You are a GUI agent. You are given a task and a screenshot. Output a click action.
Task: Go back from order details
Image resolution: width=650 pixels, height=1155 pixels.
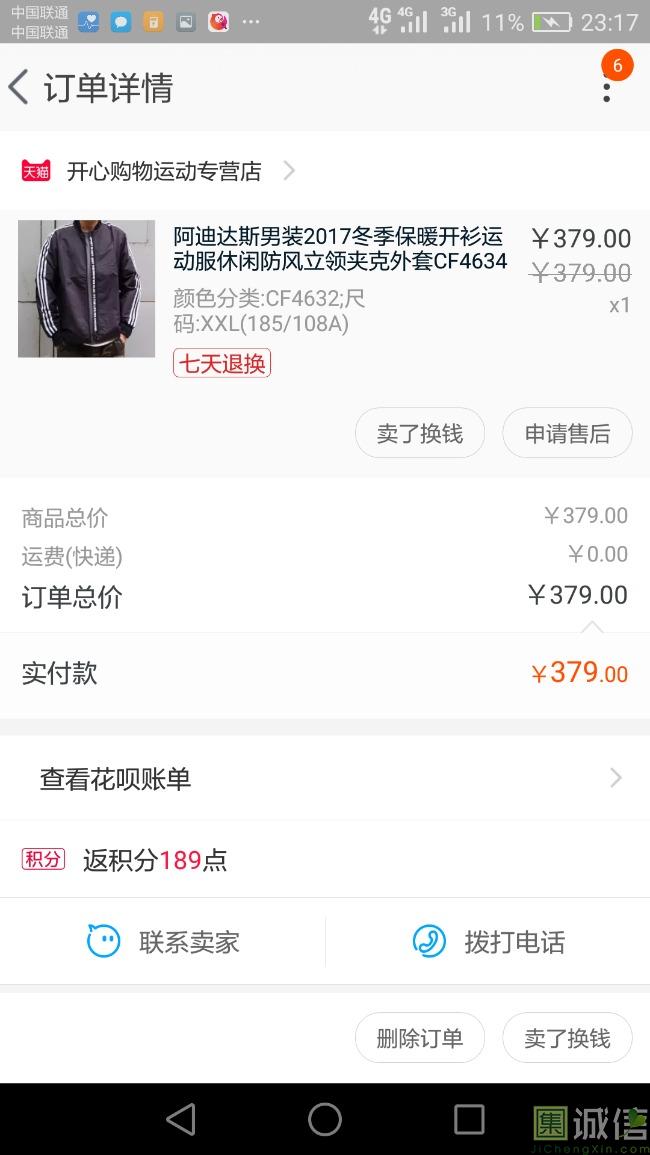tap(20, 88)
